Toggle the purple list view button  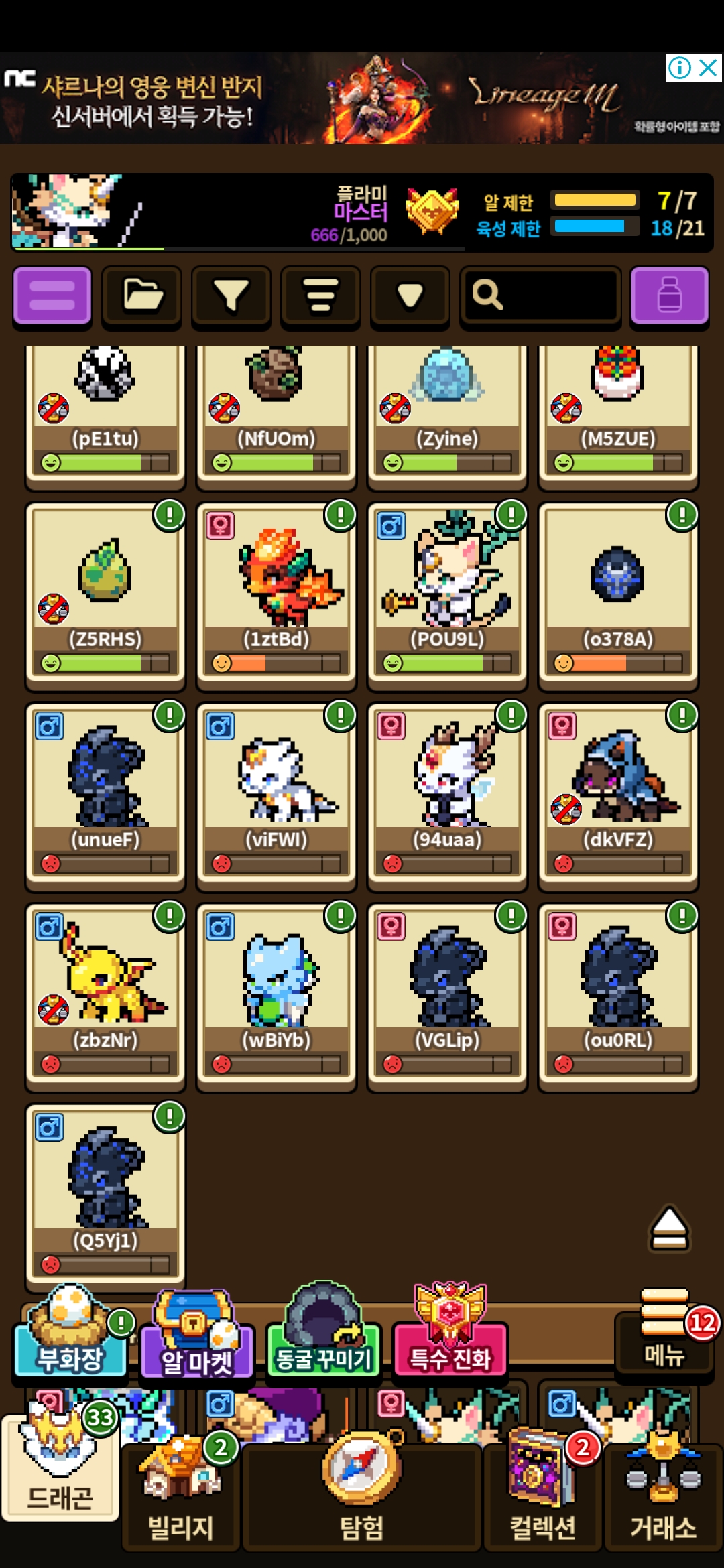52,295
